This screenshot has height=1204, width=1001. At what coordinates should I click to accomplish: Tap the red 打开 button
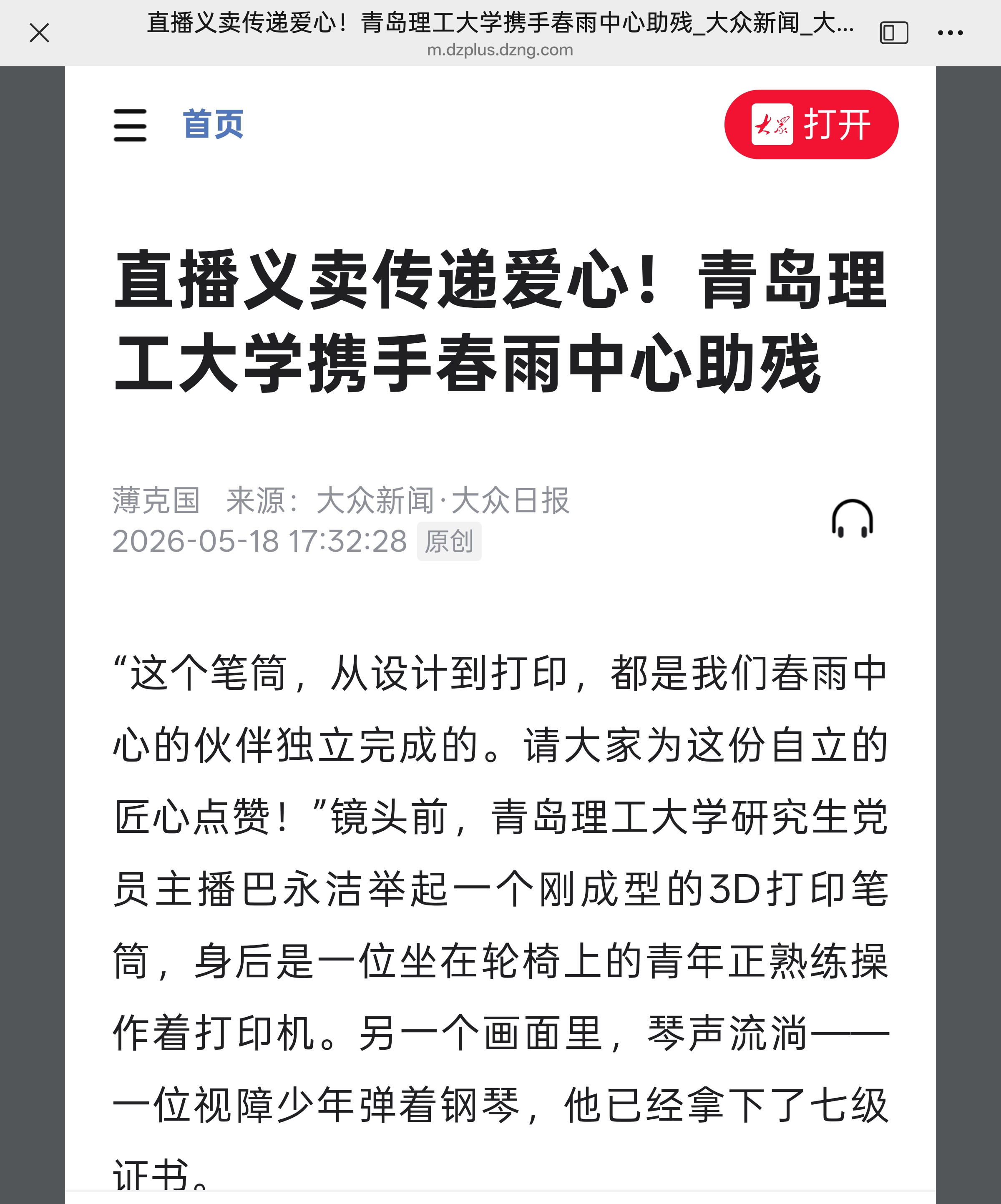coord(811,124)
